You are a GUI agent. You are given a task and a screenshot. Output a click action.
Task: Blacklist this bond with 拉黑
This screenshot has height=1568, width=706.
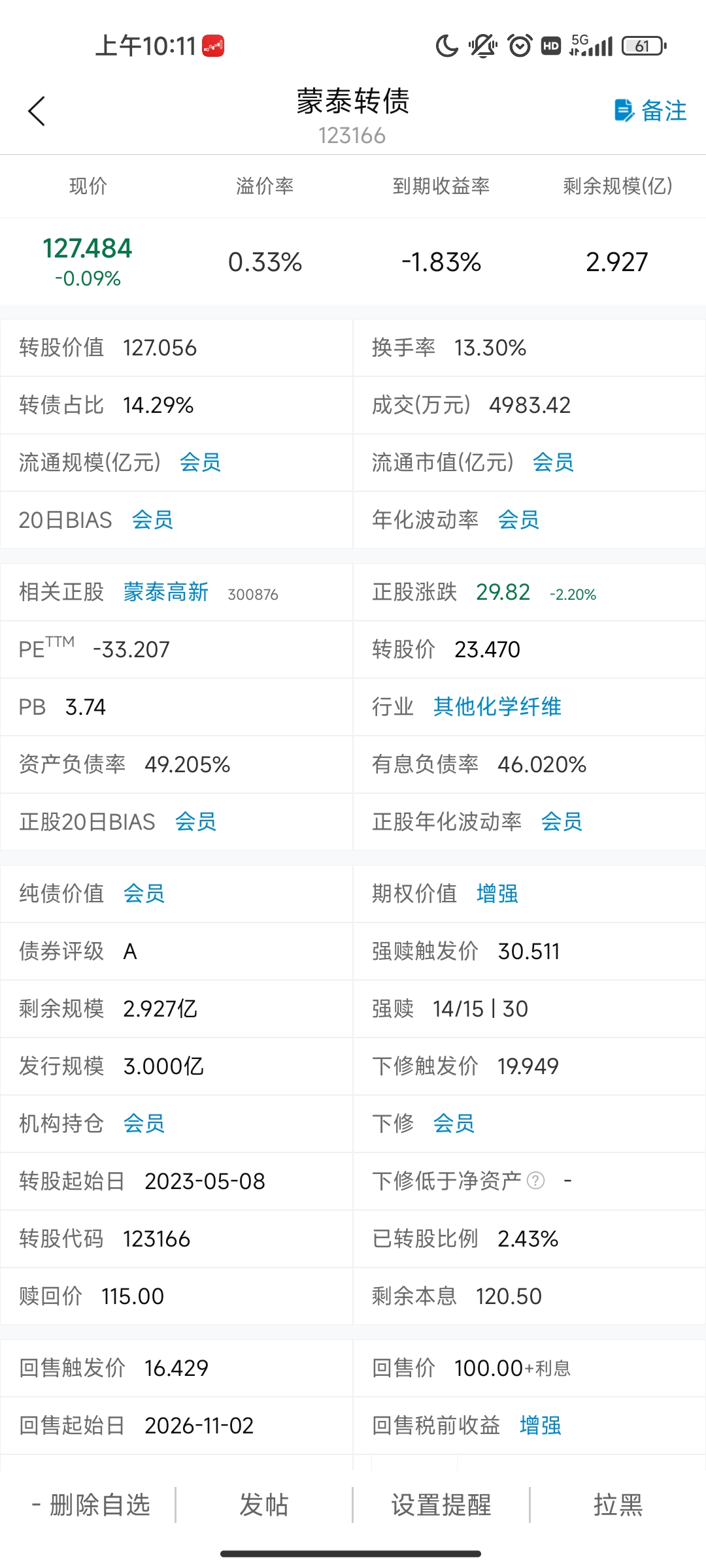(x=618, y=1505)
